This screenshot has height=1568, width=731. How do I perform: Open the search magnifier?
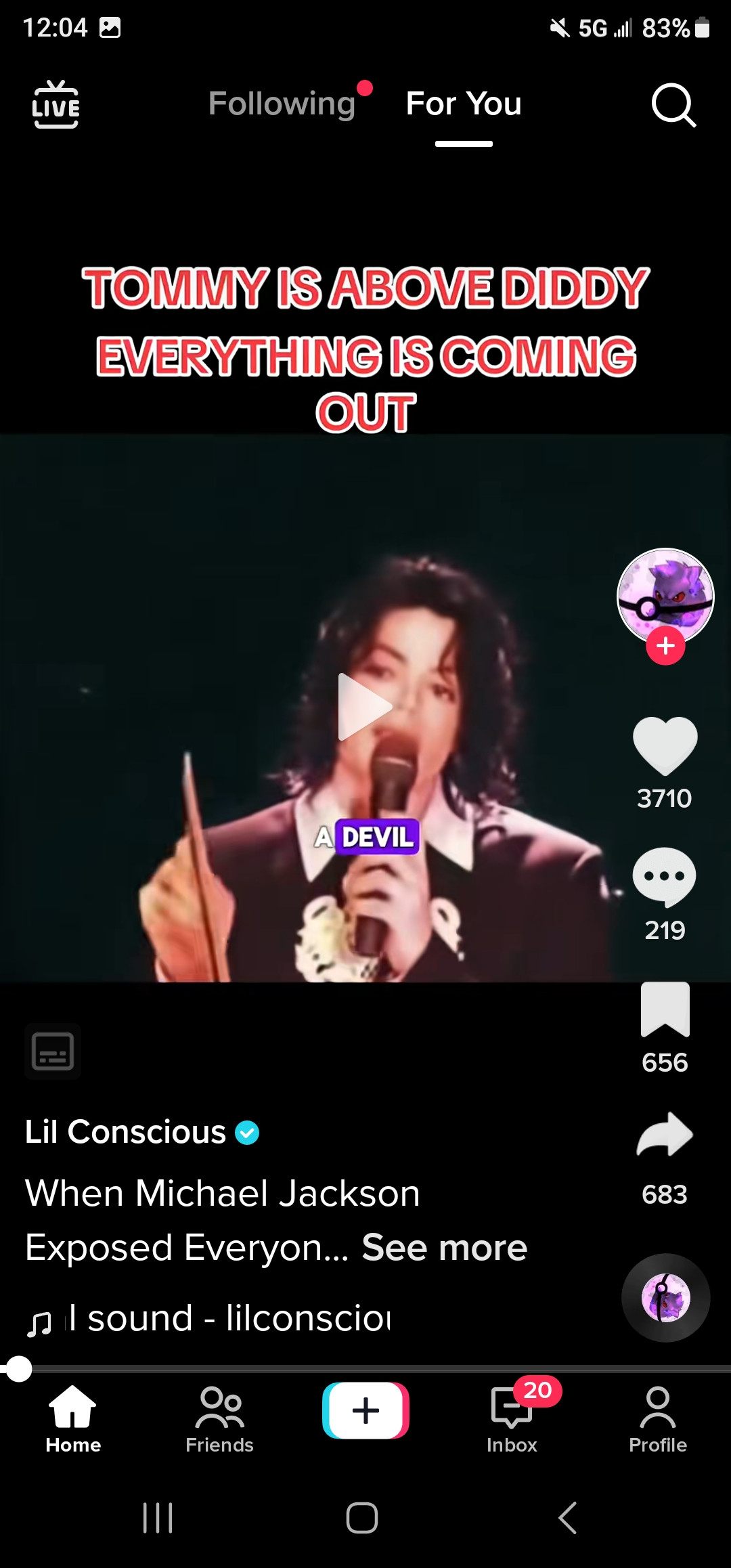[x=673, y=106]
